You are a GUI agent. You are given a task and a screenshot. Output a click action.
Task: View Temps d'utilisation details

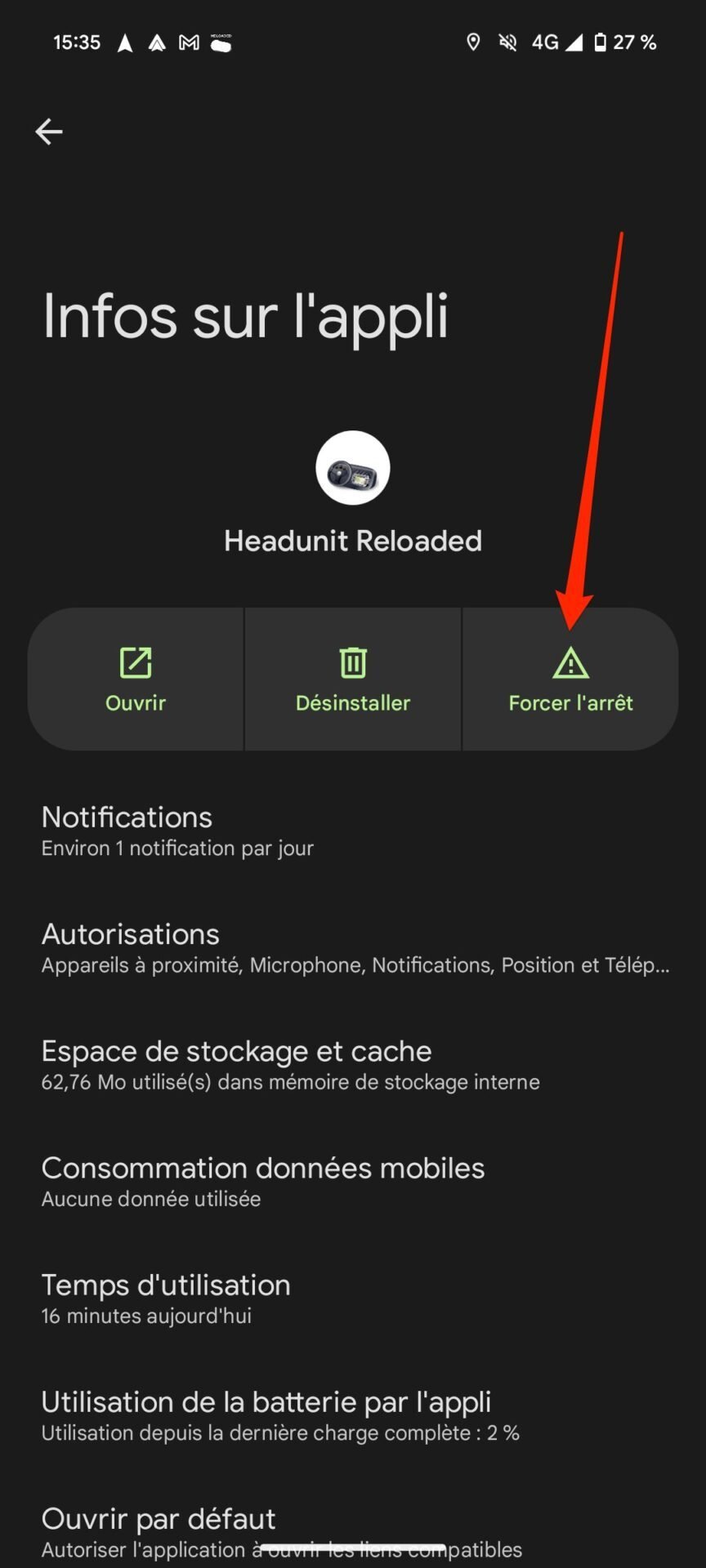(x=353, y=1298)
